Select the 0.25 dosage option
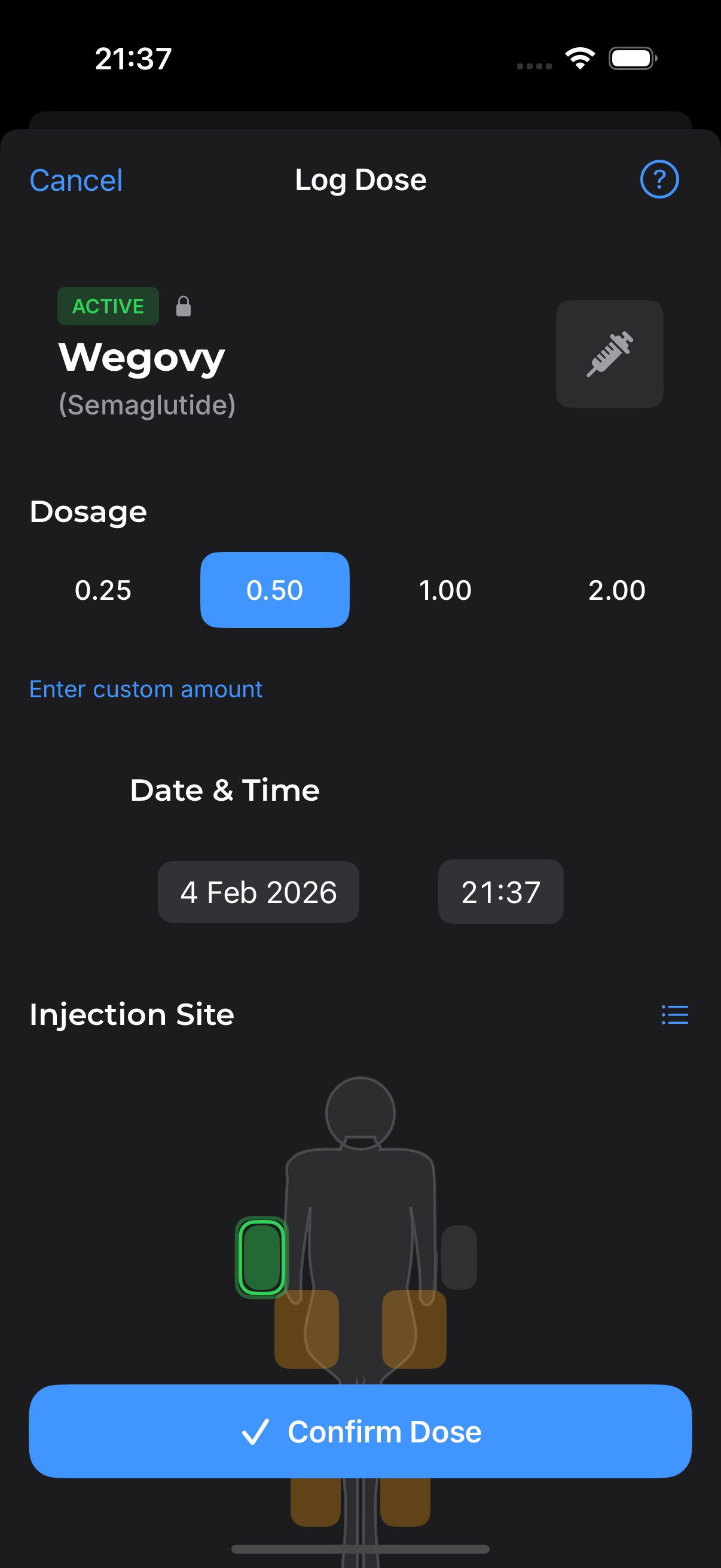This screenshot has width=721, height=1568. tap(104, 589)
